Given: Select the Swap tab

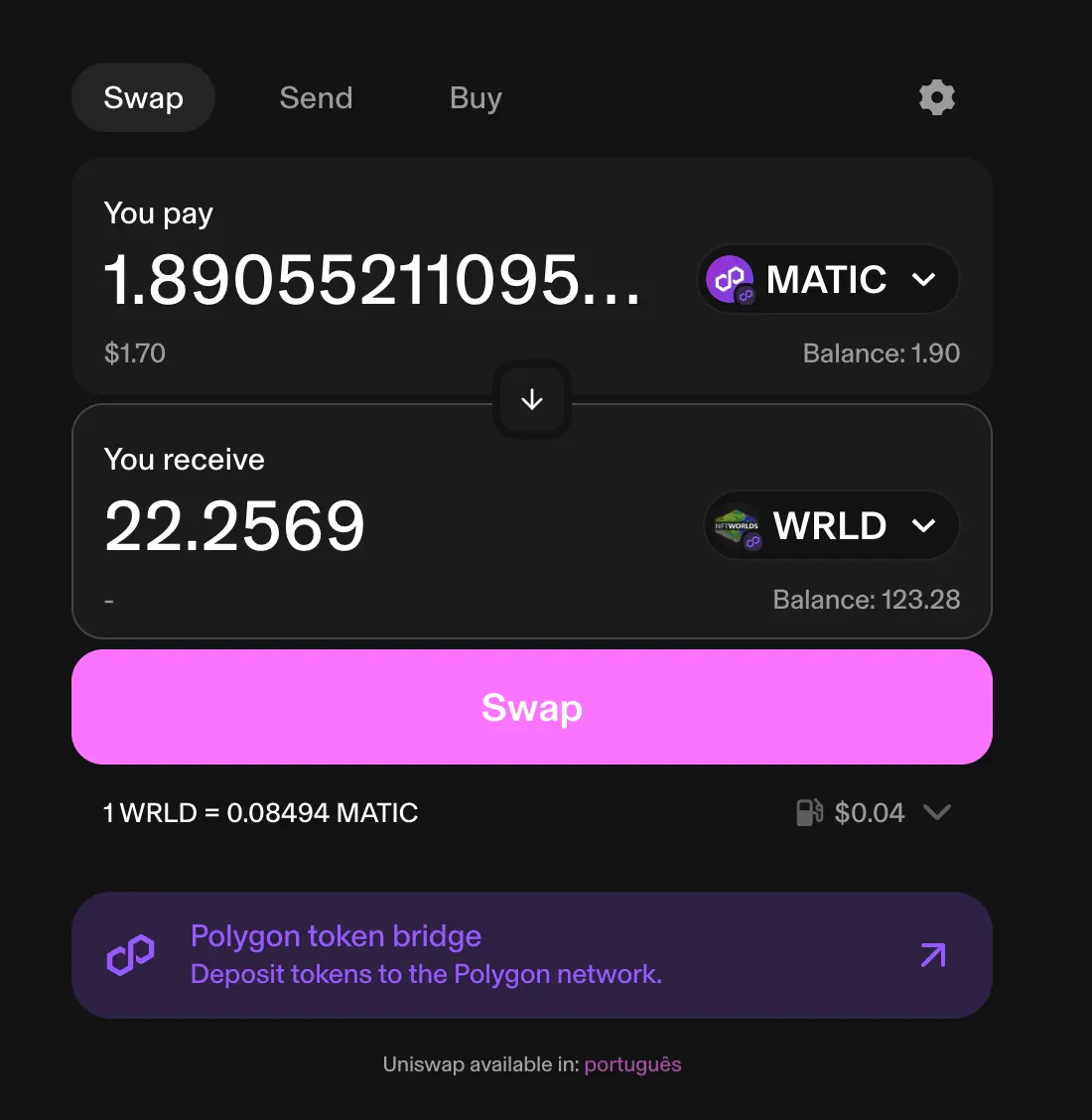Looking at the screenshot, I should coord(143,97).
